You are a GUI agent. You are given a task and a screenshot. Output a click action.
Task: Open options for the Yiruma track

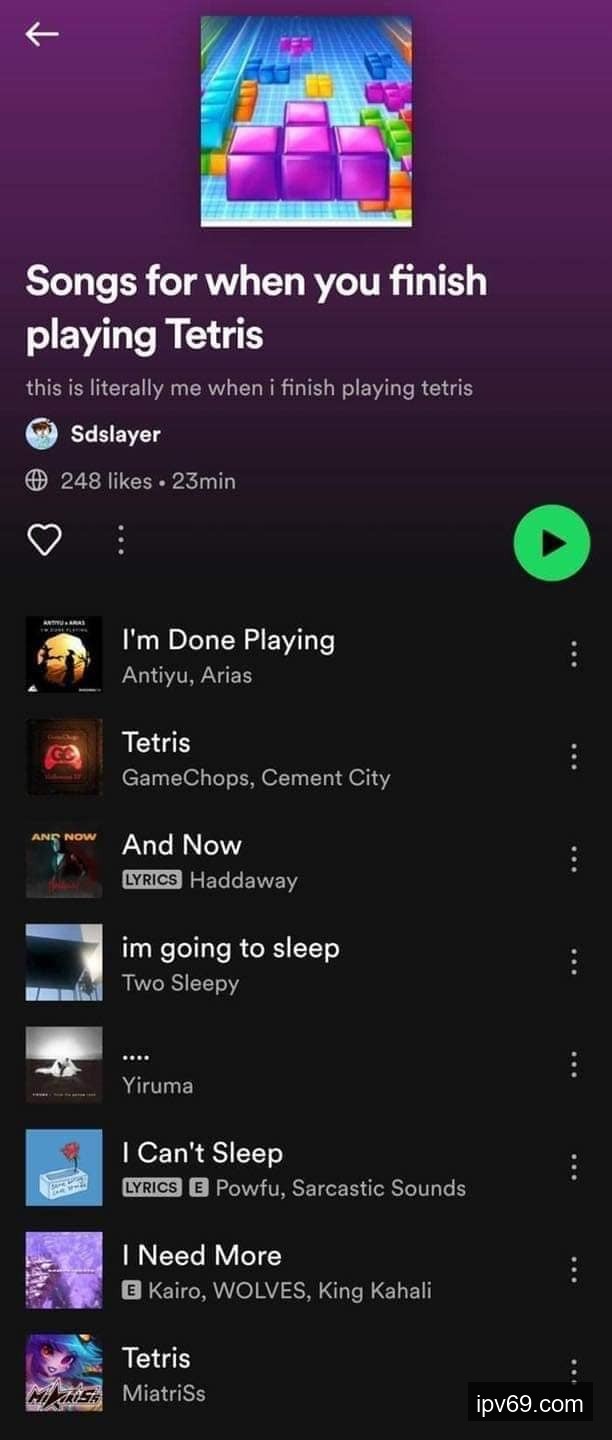(x=573, y=1064)
